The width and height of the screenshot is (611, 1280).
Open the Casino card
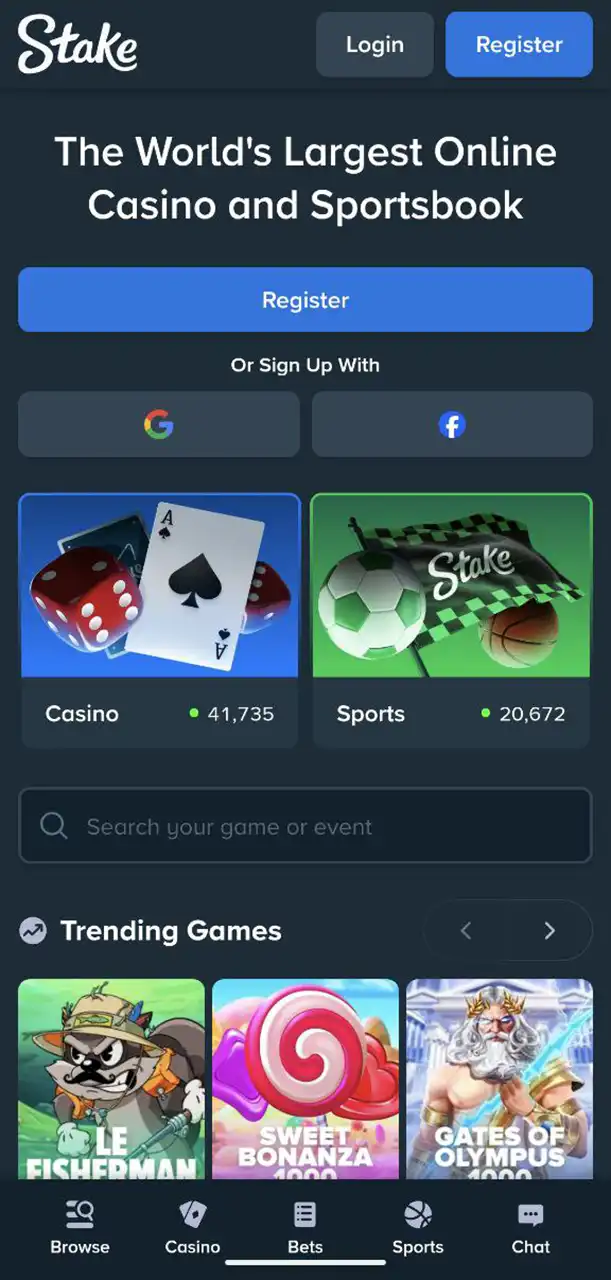[159, 620]
